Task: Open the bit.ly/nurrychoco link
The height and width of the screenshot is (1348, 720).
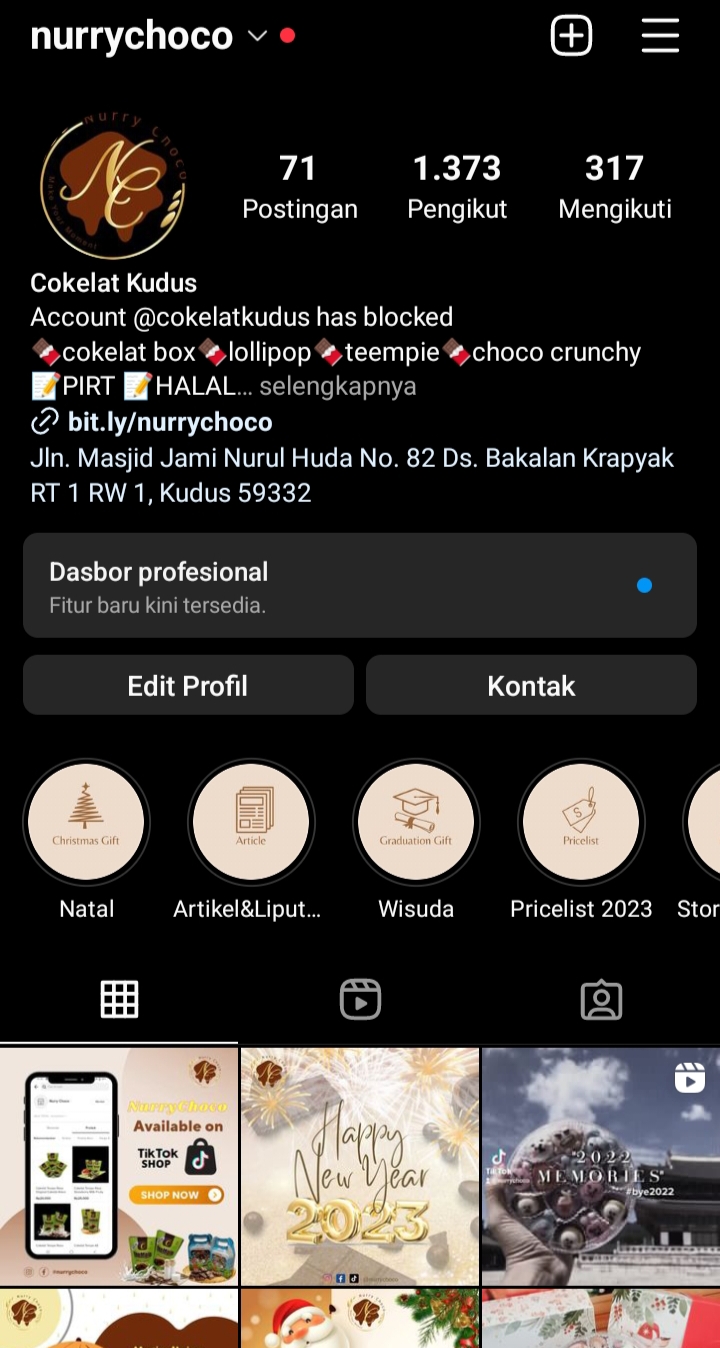Action: pos(169,422)
